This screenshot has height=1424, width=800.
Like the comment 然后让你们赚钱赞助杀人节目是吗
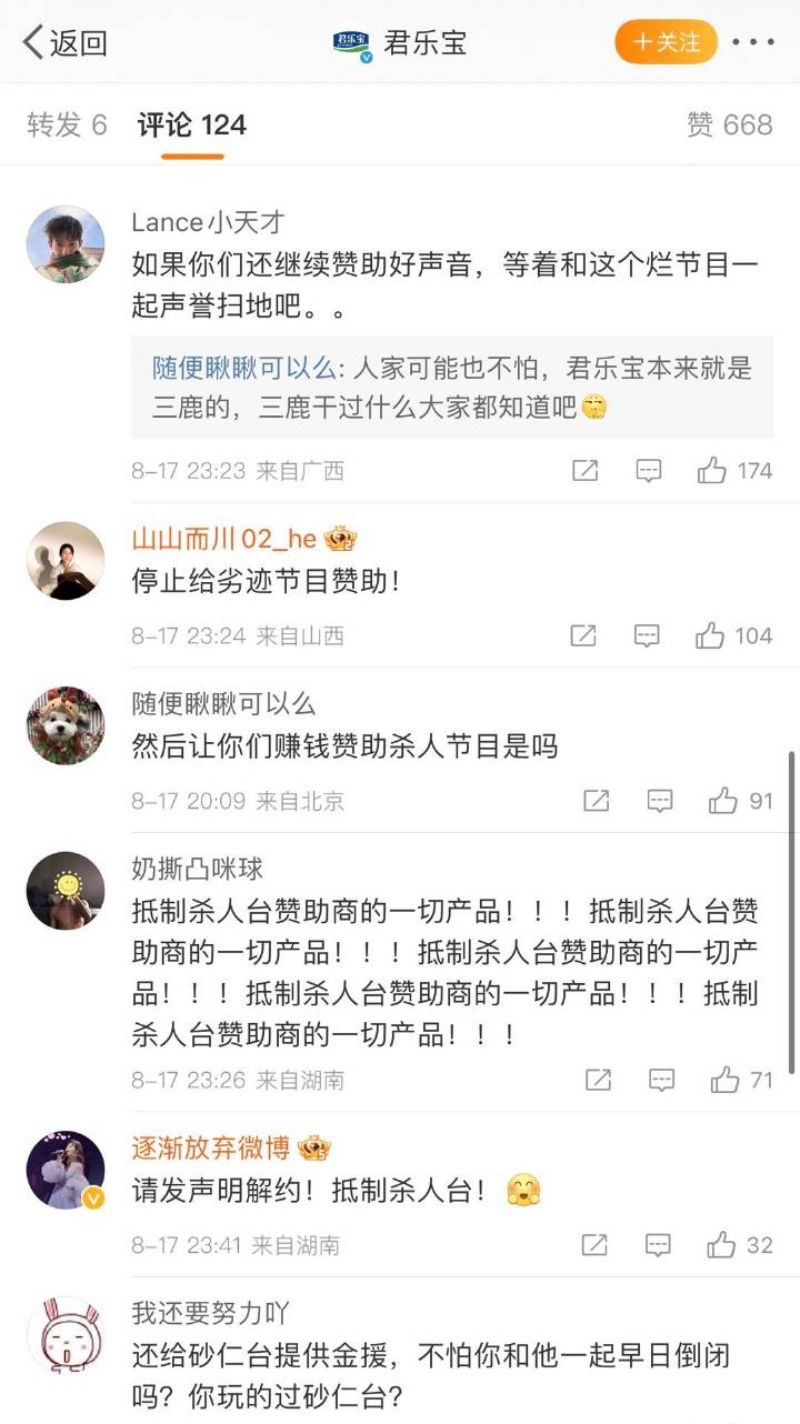(722, 800)
